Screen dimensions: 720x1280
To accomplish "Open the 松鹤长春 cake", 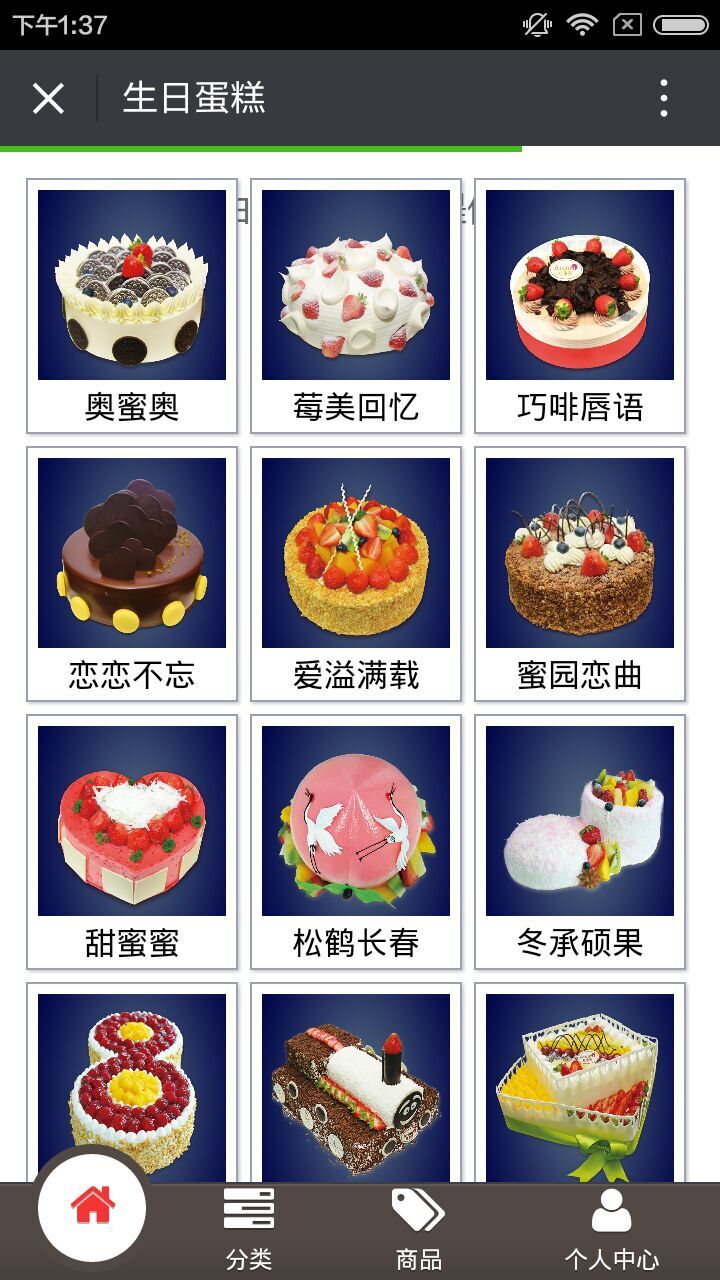I will [x=356, y=841].
